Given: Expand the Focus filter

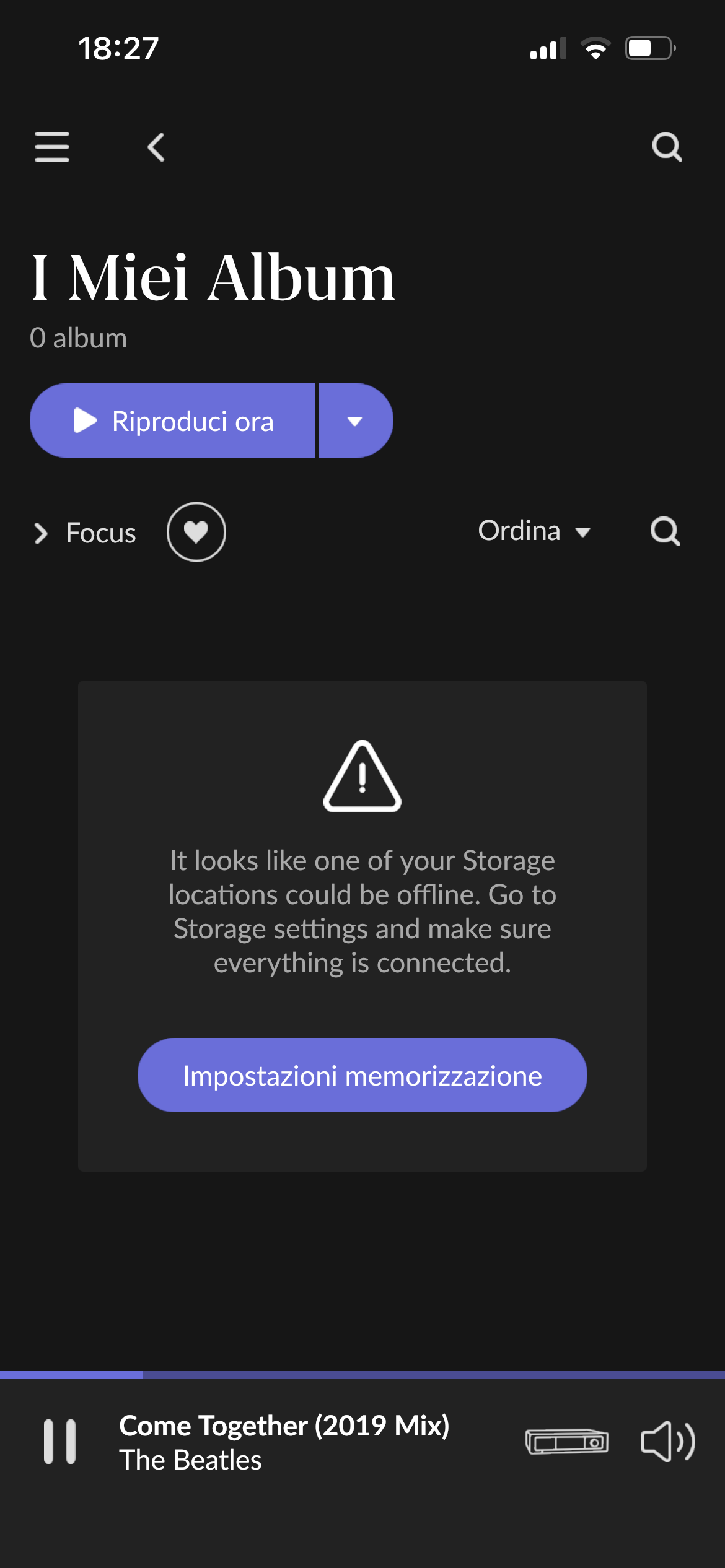Looking at the screenshot, I should pos(85,533).
